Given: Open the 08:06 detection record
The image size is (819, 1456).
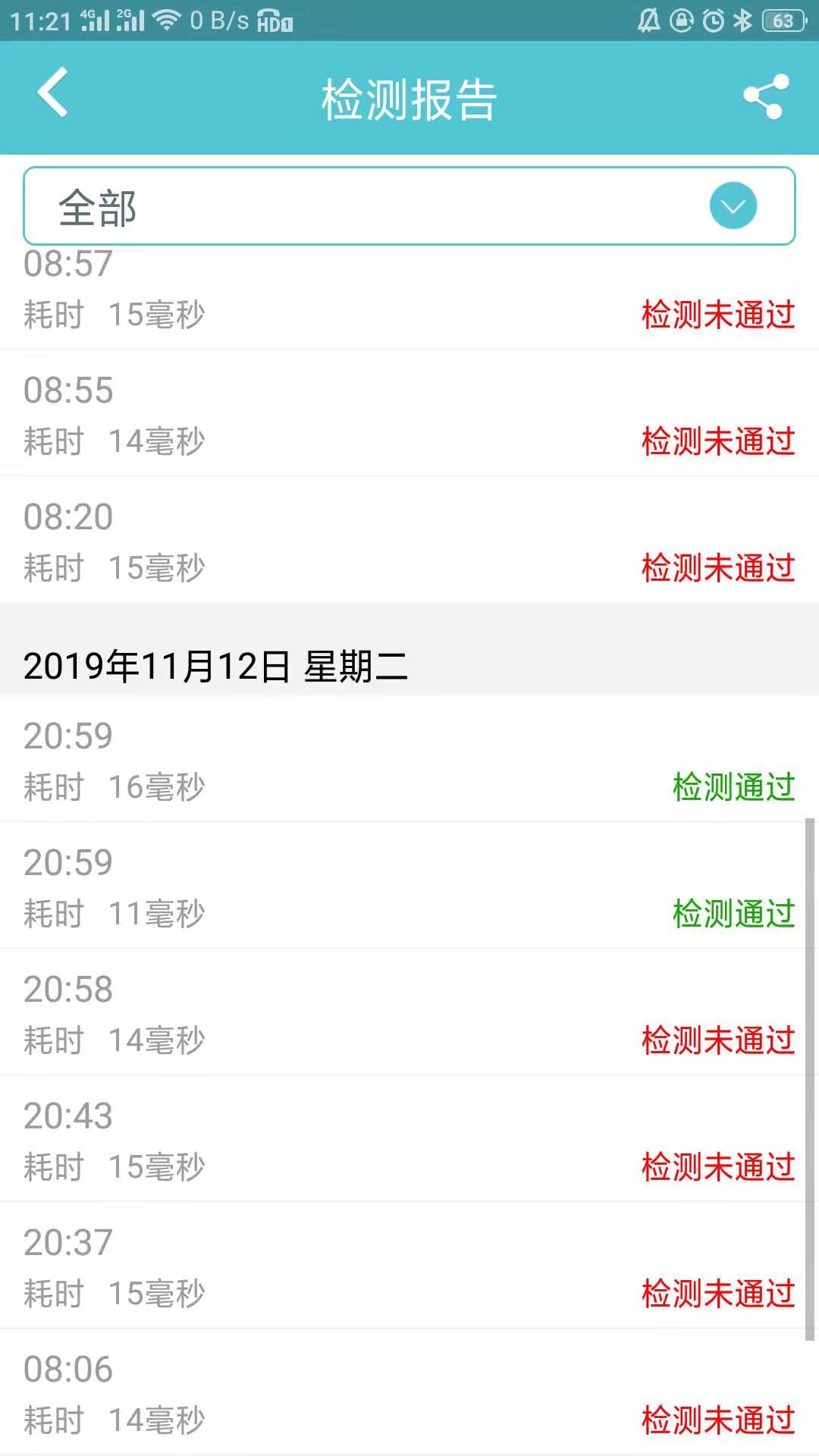Looking at the screenshot, I should click(x=409, y=1392).
